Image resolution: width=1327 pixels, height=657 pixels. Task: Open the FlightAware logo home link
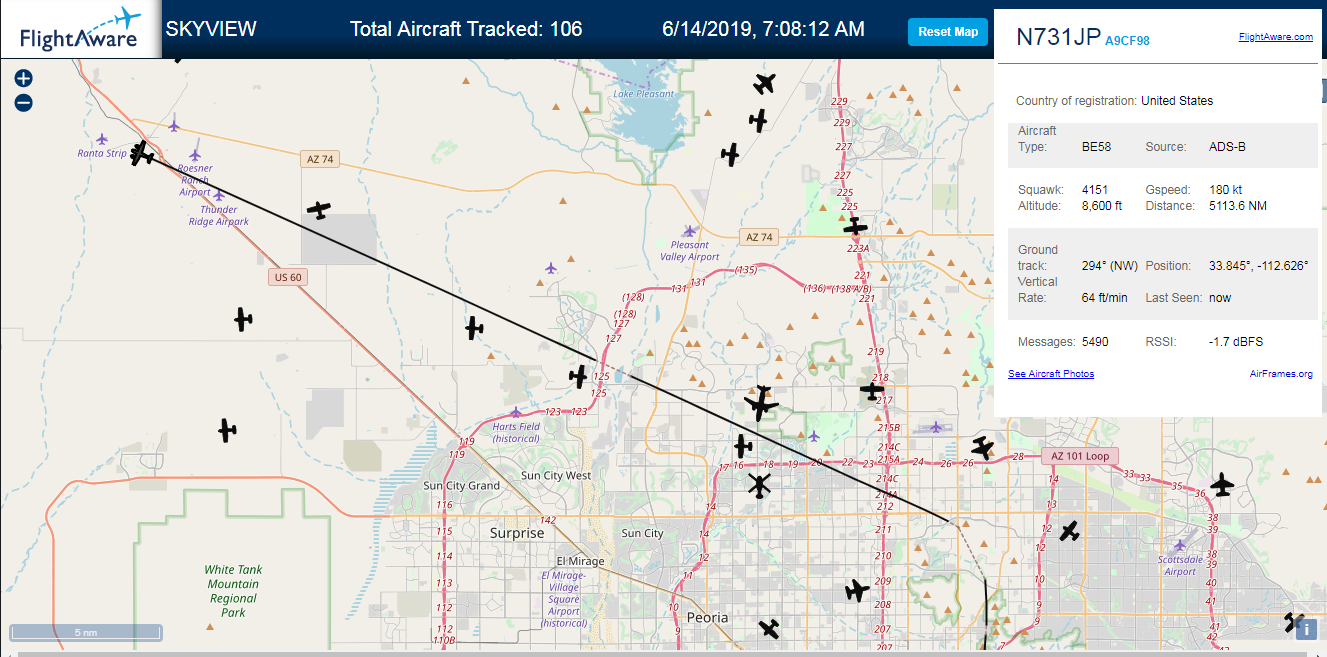[x=81, y=29]
